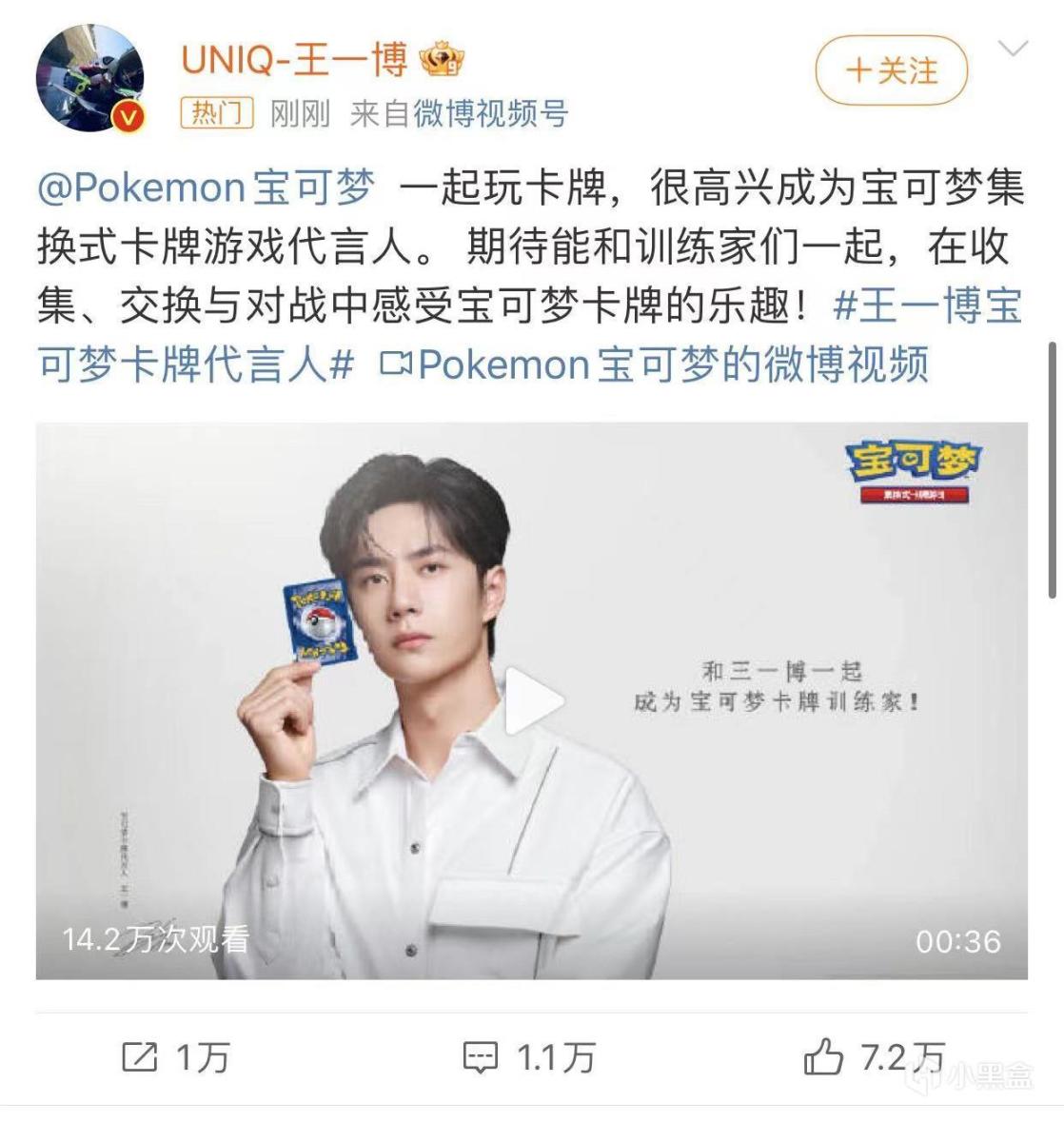The width and height of the screenshot is (1064, 1122).
Task: Open hashtag #王一博宝可梦卡牌代言人#
Action: 196,364
